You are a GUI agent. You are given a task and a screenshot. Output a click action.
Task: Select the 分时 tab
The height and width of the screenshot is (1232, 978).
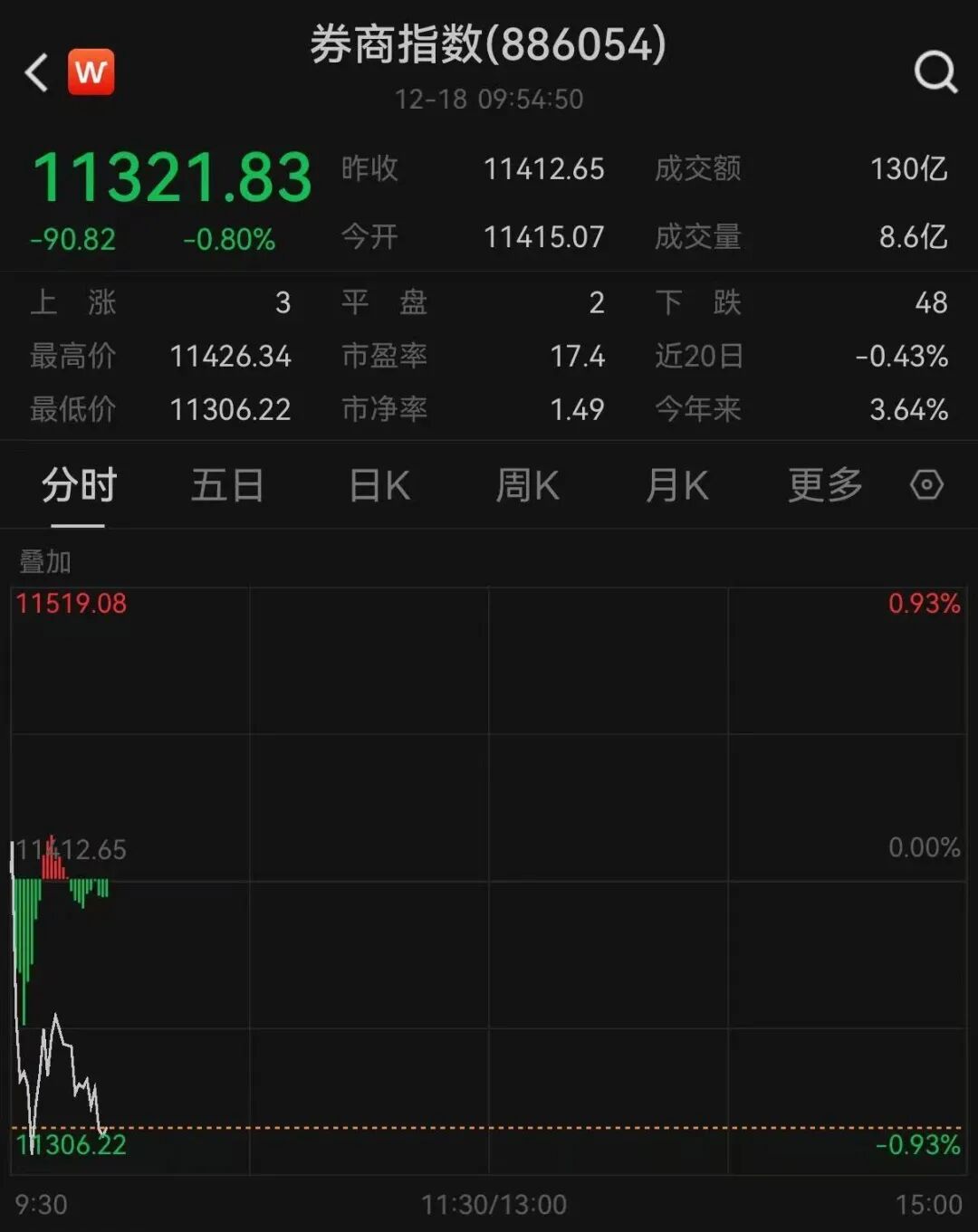pyautogui.click(x=79, y=486)
